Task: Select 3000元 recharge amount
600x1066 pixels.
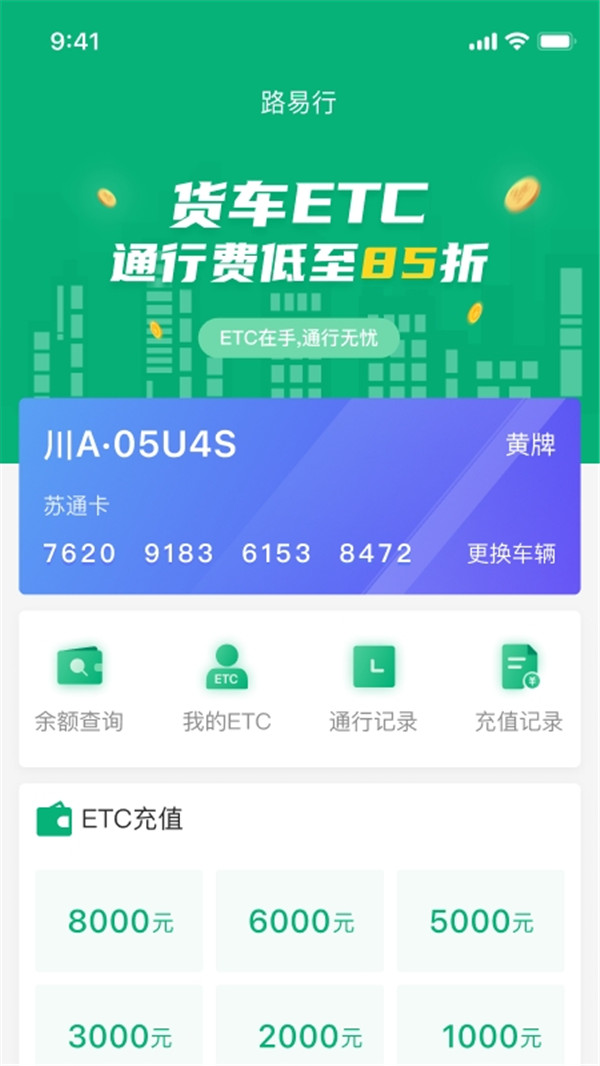Action: click(x=119, y=1033)
